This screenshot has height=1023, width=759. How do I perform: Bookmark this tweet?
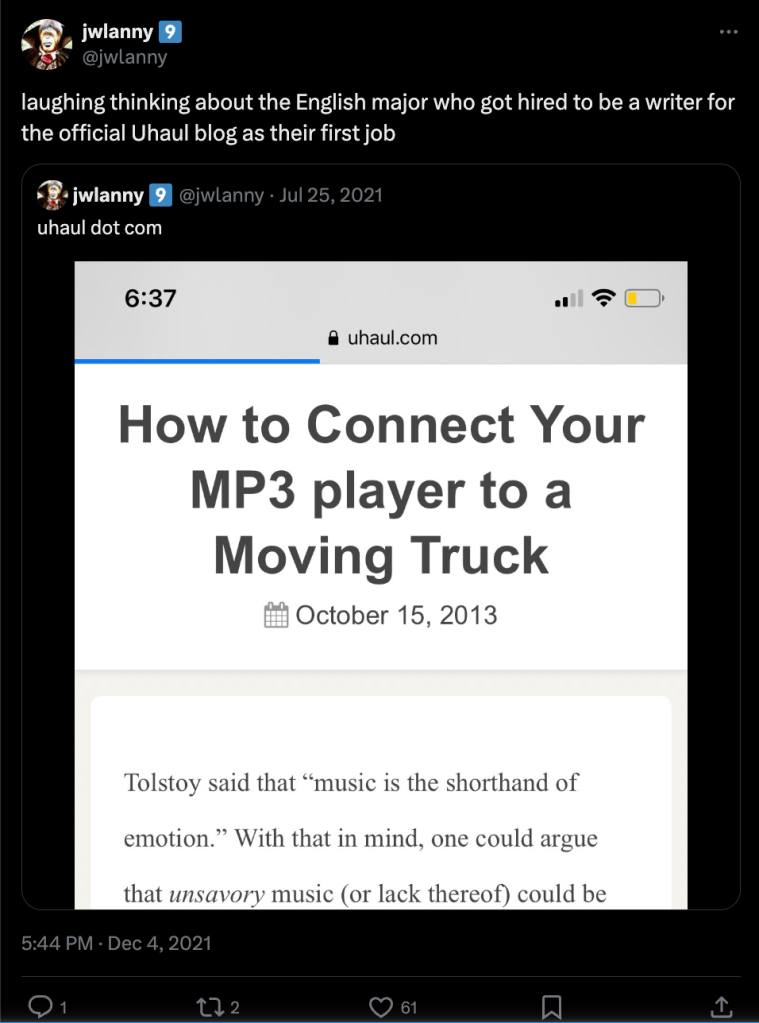click(551, 1006)
